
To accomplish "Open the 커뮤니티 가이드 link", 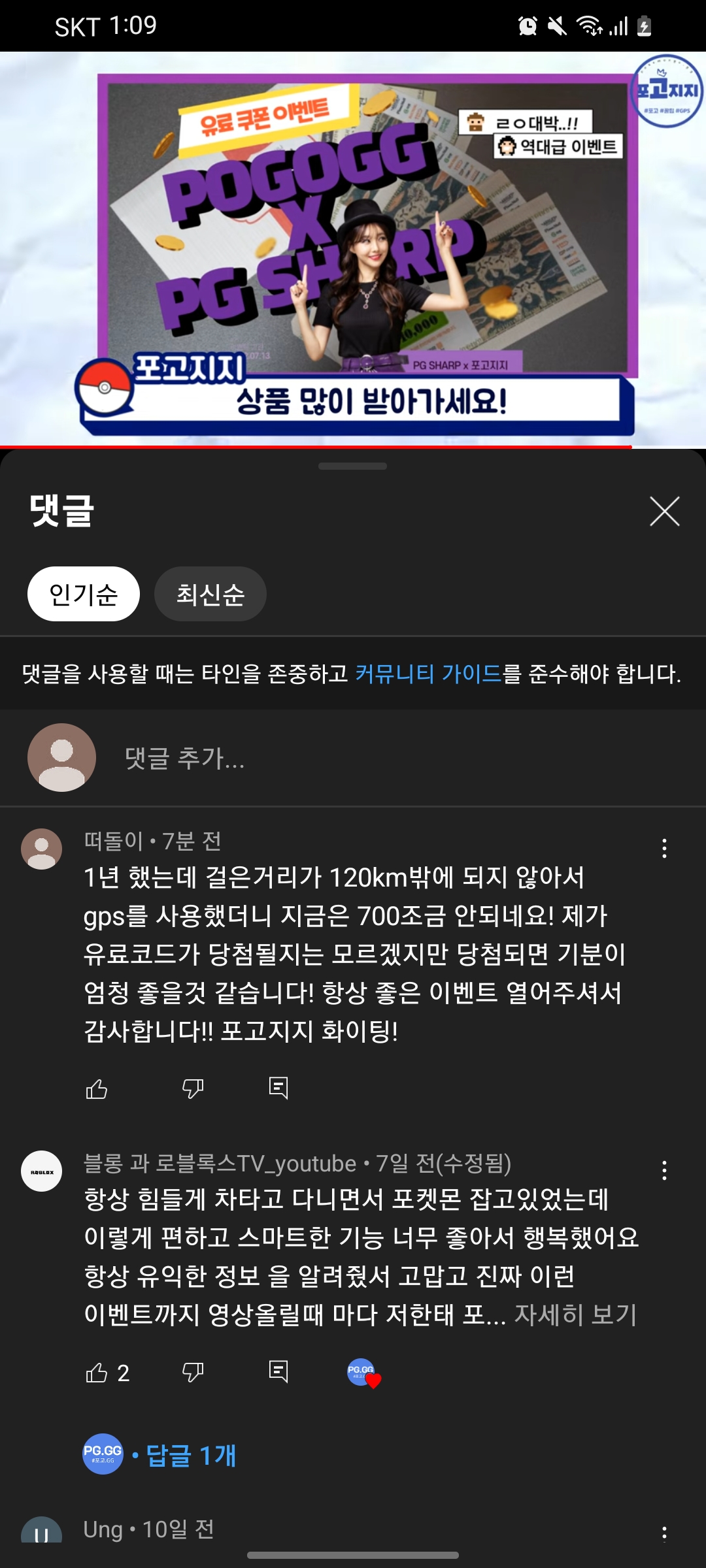I will (428, 674).
